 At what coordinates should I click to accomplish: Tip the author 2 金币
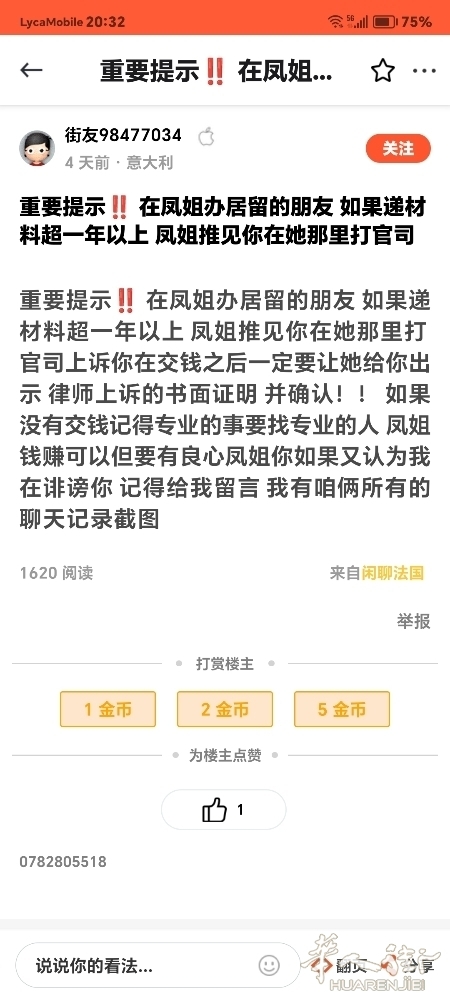point(225,709)
